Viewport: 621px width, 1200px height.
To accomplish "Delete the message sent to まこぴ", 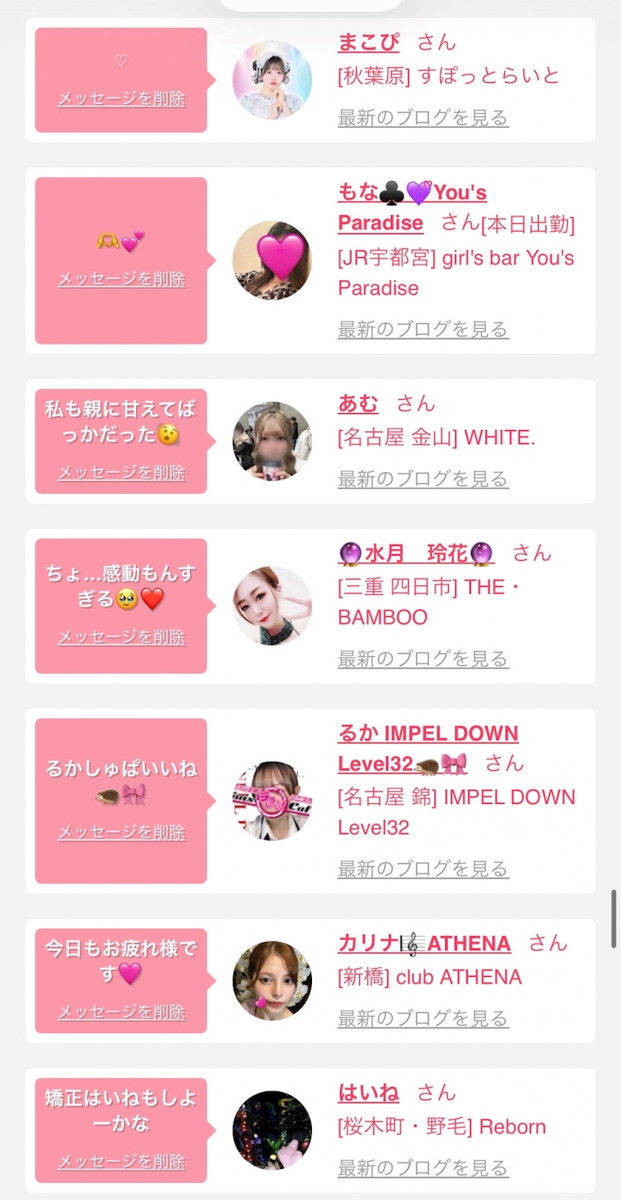I will [121, 99].
